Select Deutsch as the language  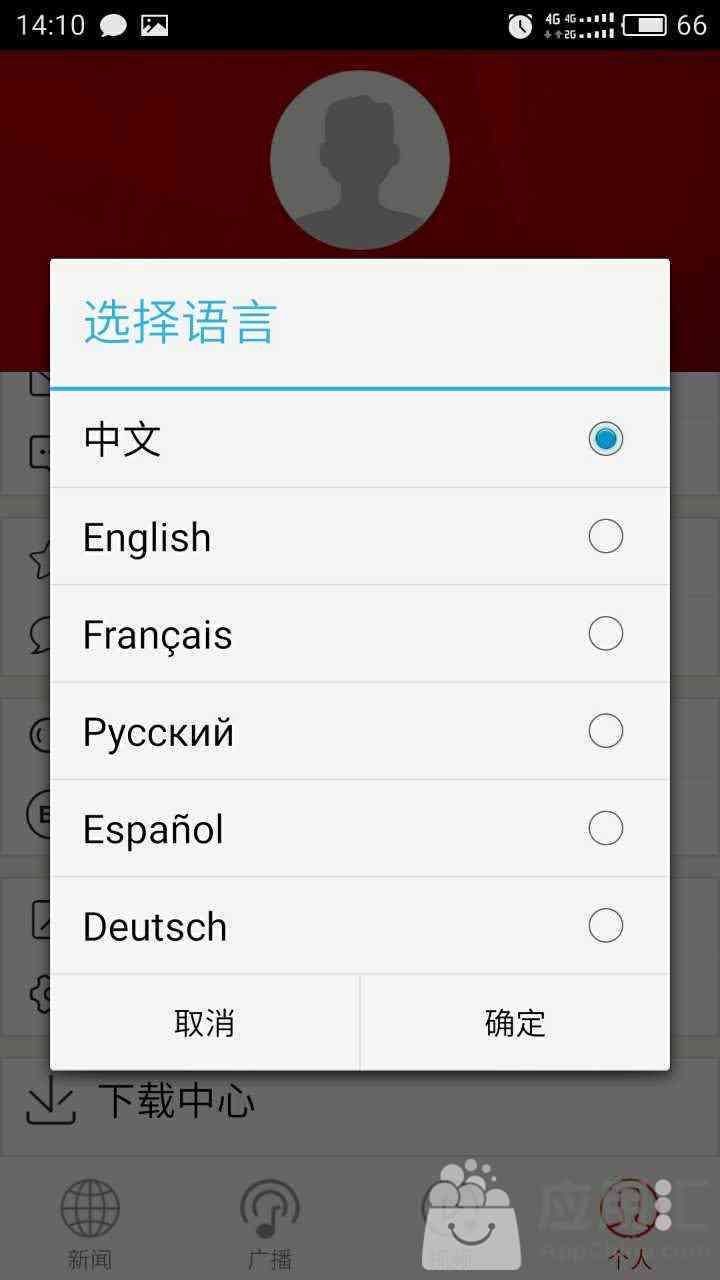click(360, 926)
